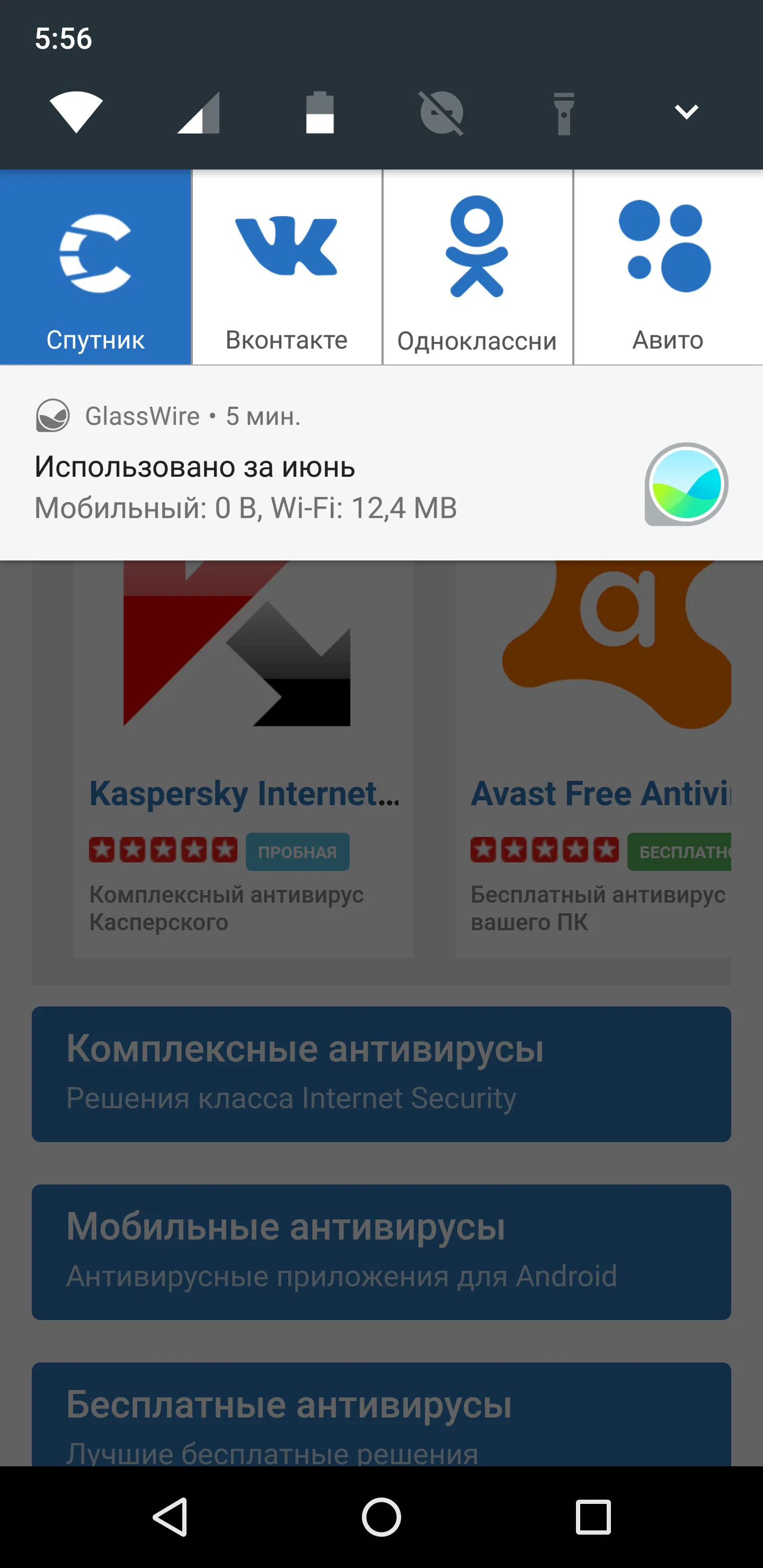
Task: Open the Одноклассники shortcut
Action: coord(477,268)
